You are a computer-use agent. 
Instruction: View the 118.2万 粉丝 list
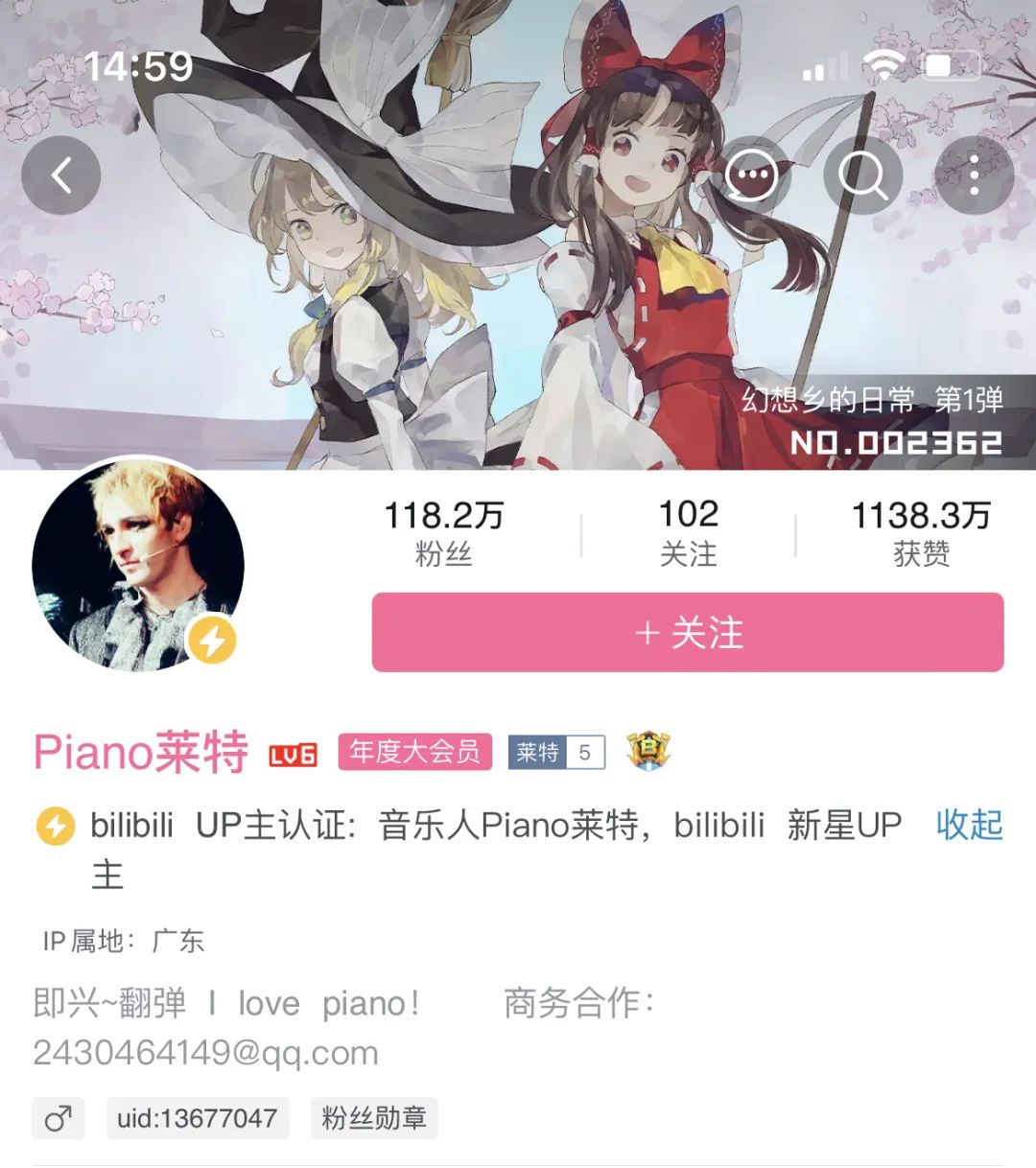(443, 533)
